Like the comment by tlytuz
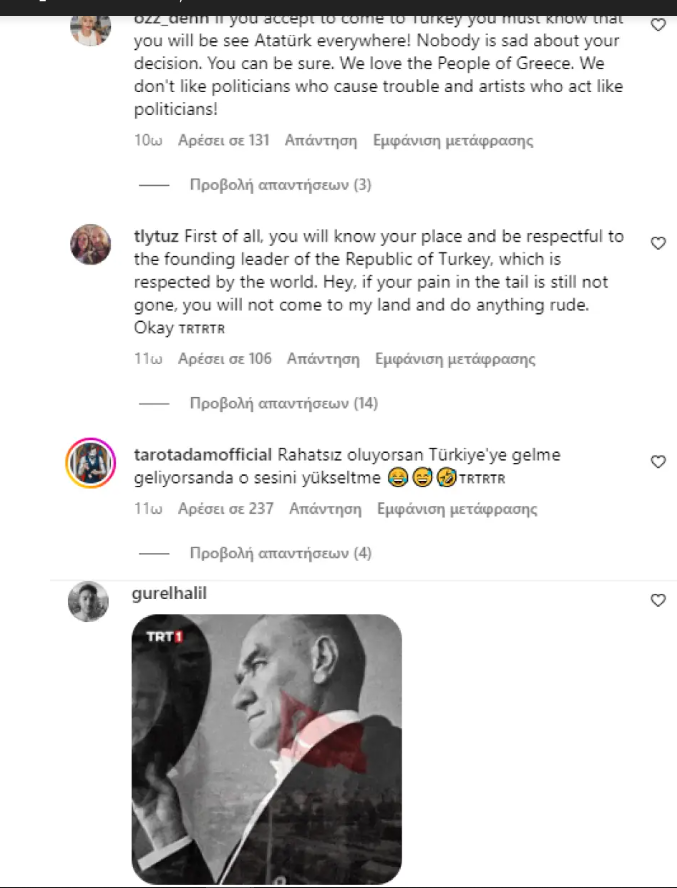Image resolution: width=677 pixels, height=888 pixels. (658, 243)
